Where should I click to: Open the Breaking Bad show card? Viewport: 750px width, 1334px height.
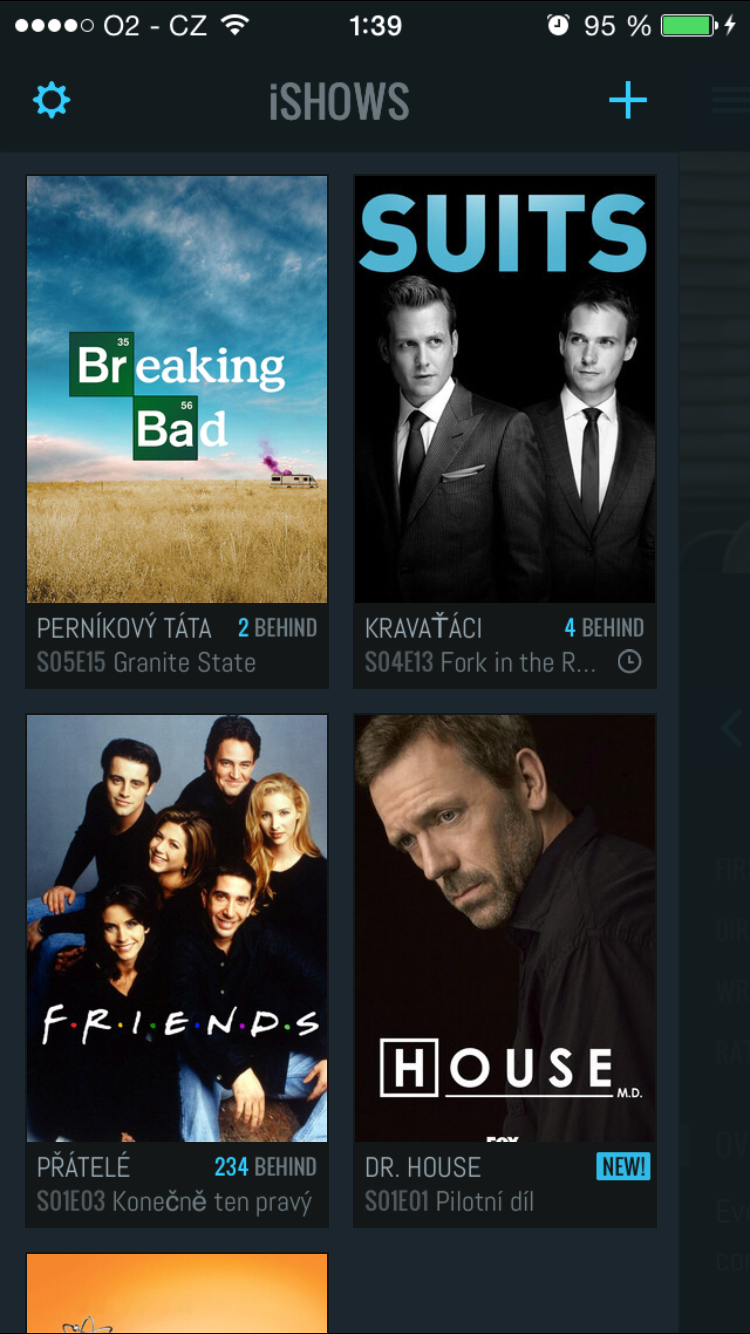(x=177, y=390)
